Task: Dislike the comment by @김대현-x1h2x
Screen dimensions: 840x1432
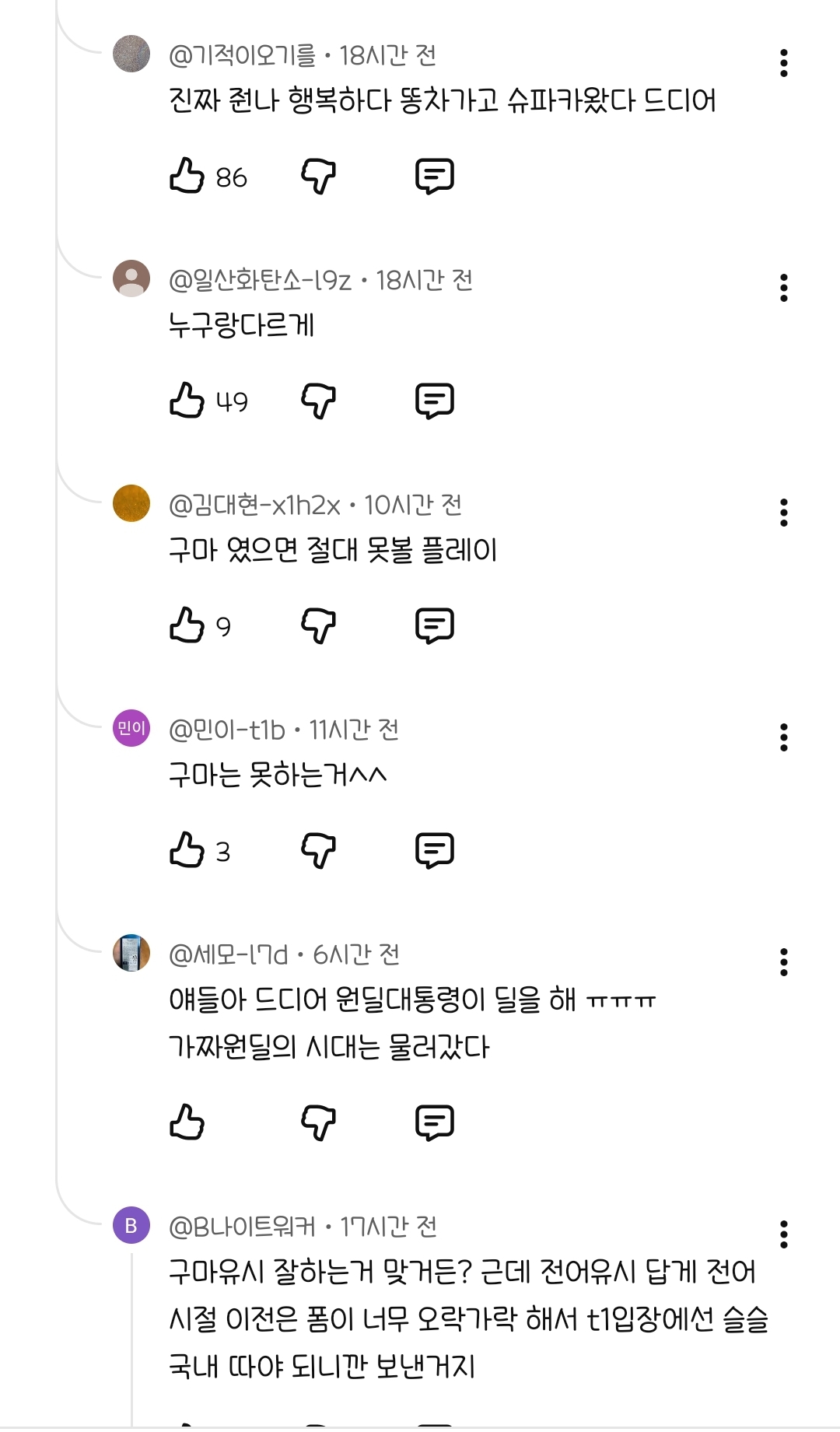Action: click(318, 625)
